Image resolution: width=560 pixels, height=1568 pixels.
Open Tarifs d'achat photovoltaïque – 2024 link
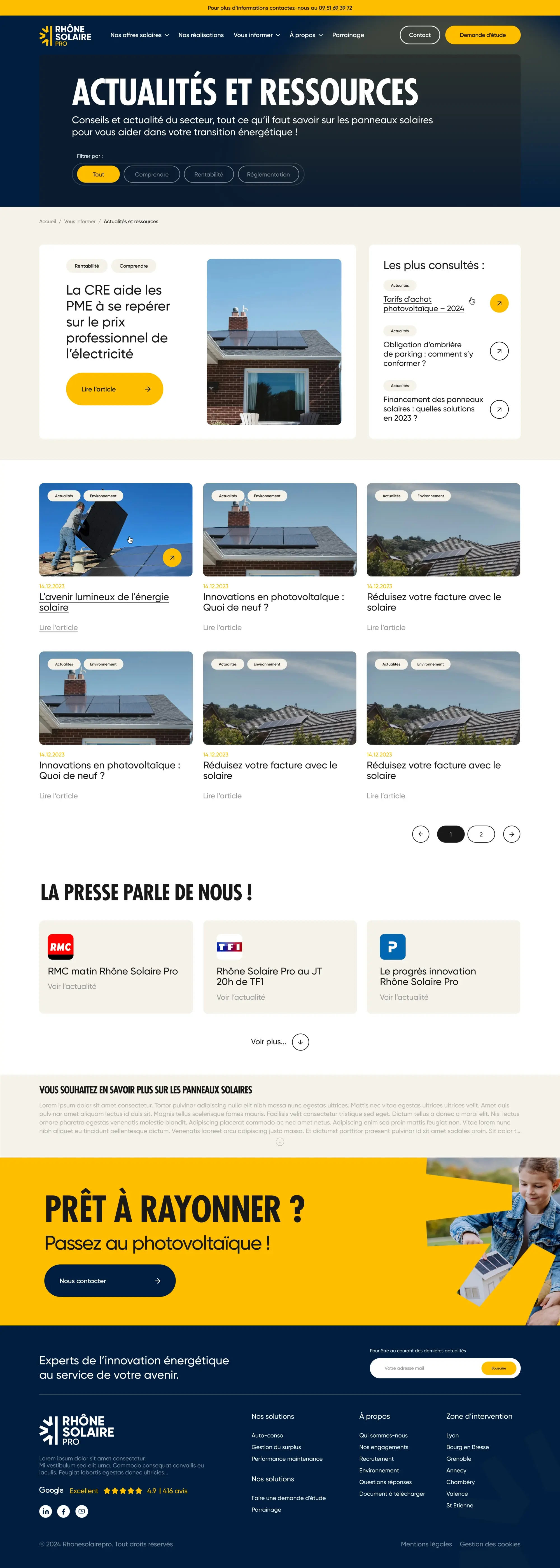click(x=423, y=304)
